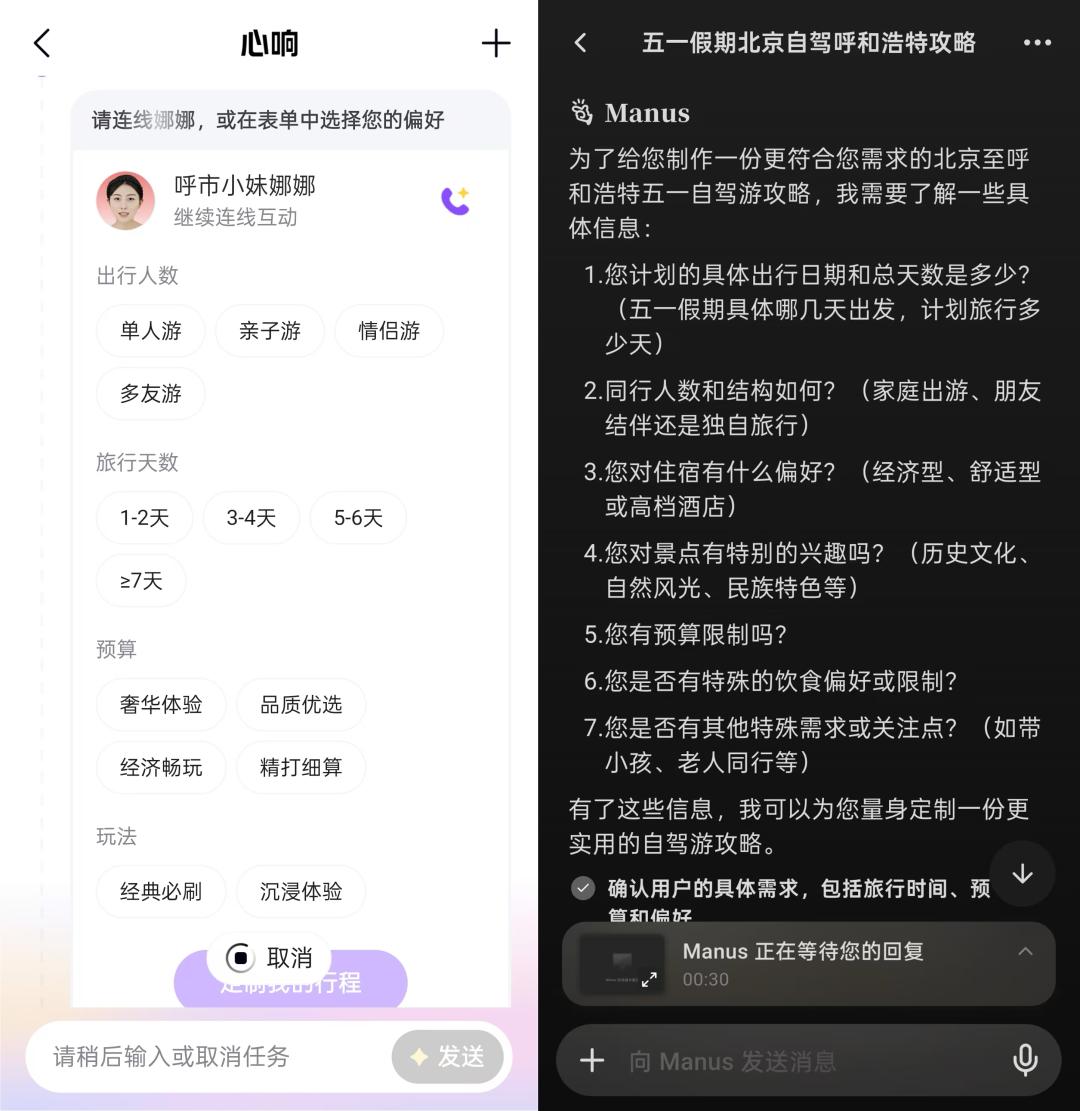Viewport: 1080px width, 1111px height.
Task: Choose 亲子游 for travelers
Action: (x=270, y=331)
